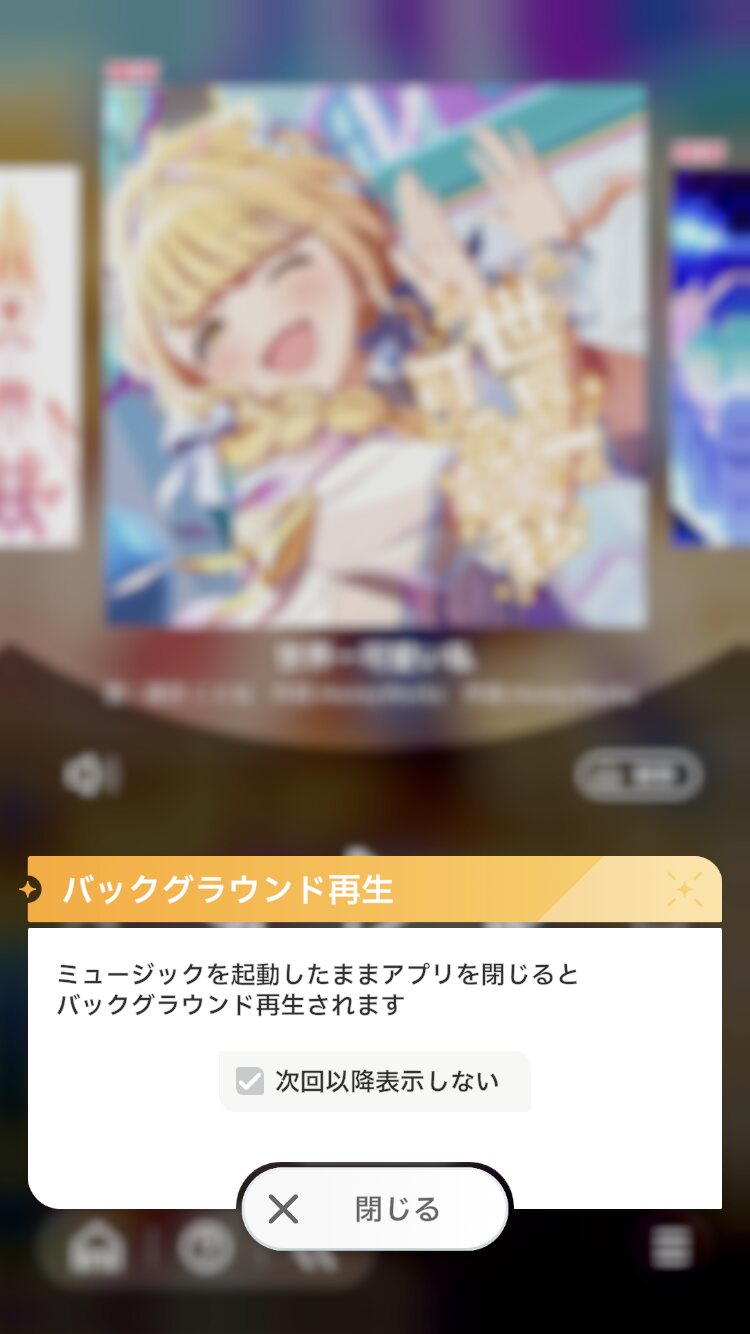750x1334 pixels.
Task: Untick the 次回以降表示しない checkbox
Action: pyautogui.click(x=249, y=1081)
